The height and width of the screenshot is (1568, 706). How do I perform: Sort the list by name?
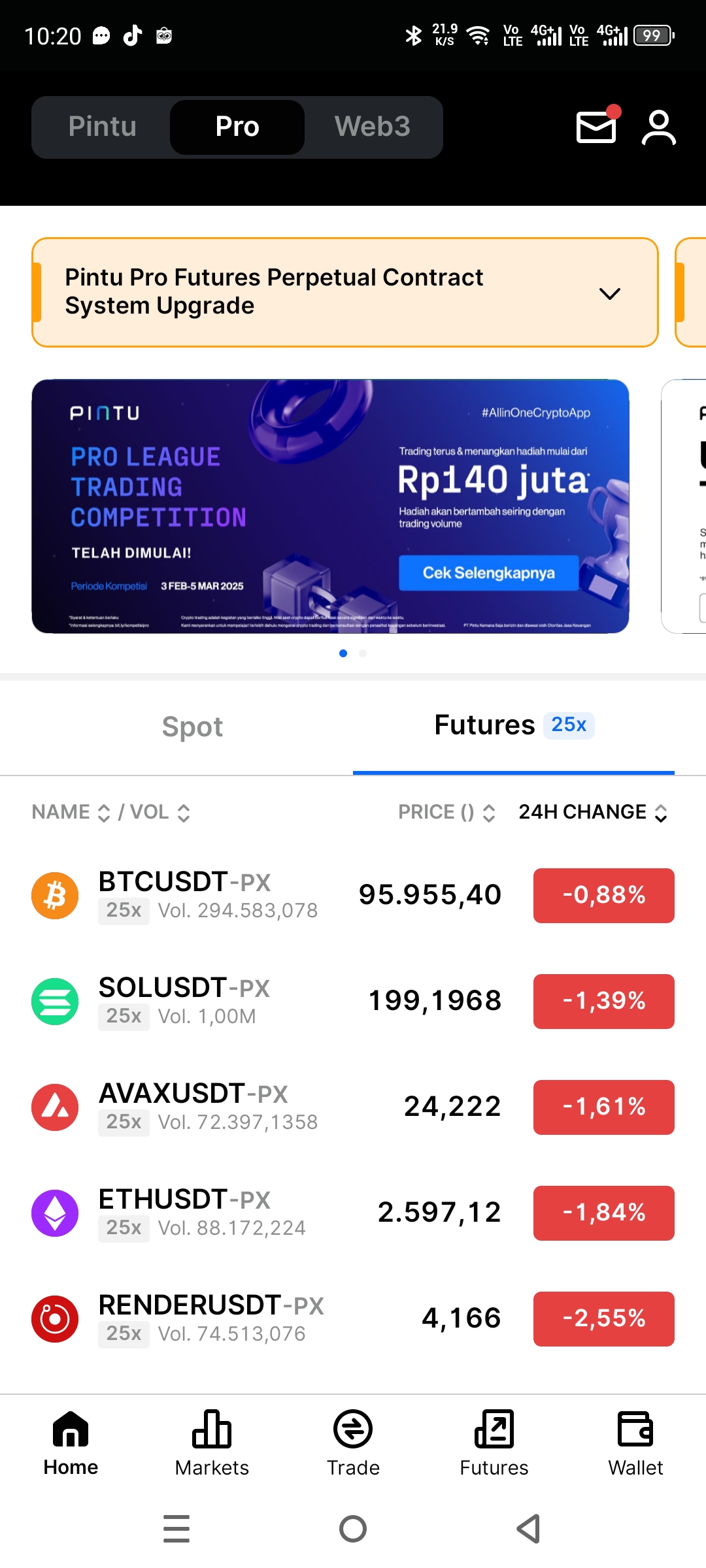71,812
